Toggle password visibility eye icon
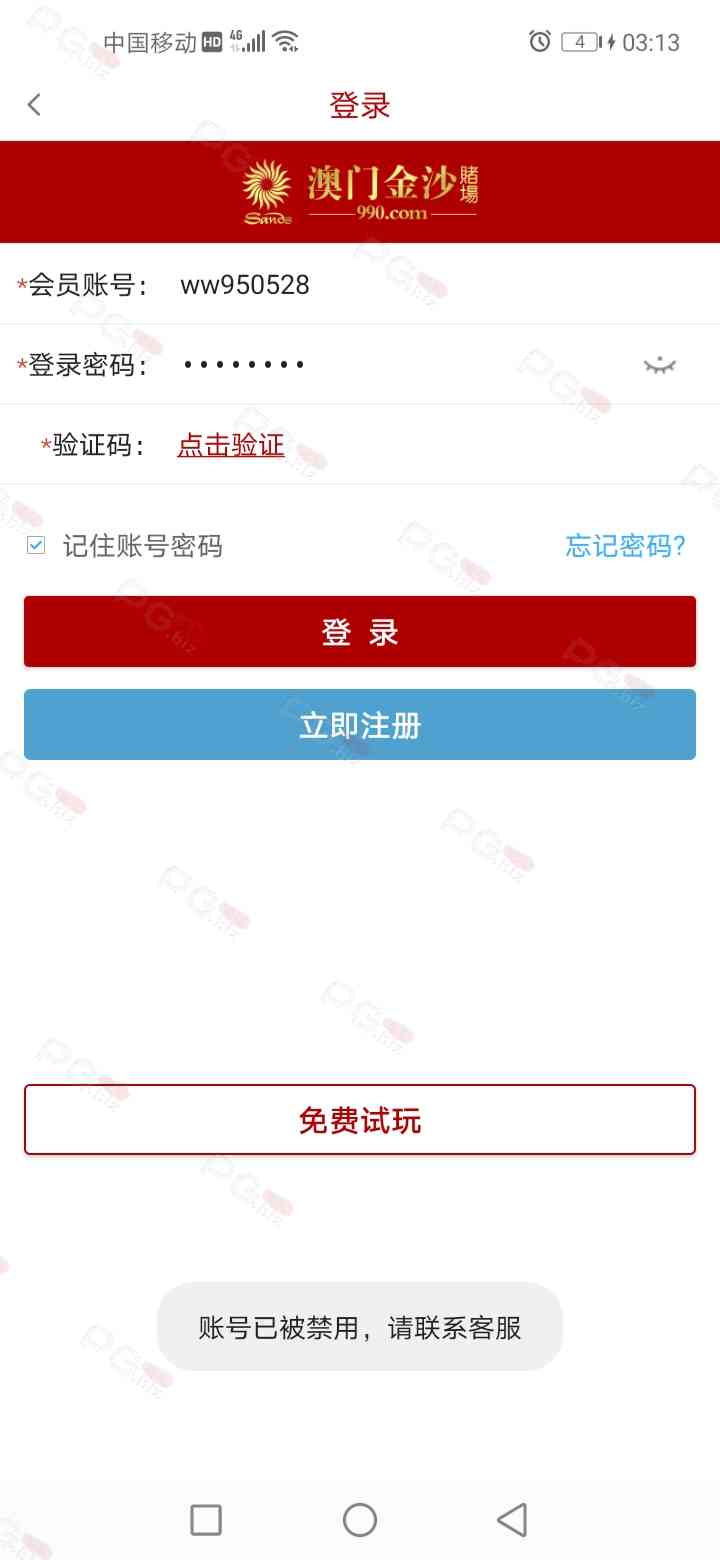720x1560 pixels. 659,365
